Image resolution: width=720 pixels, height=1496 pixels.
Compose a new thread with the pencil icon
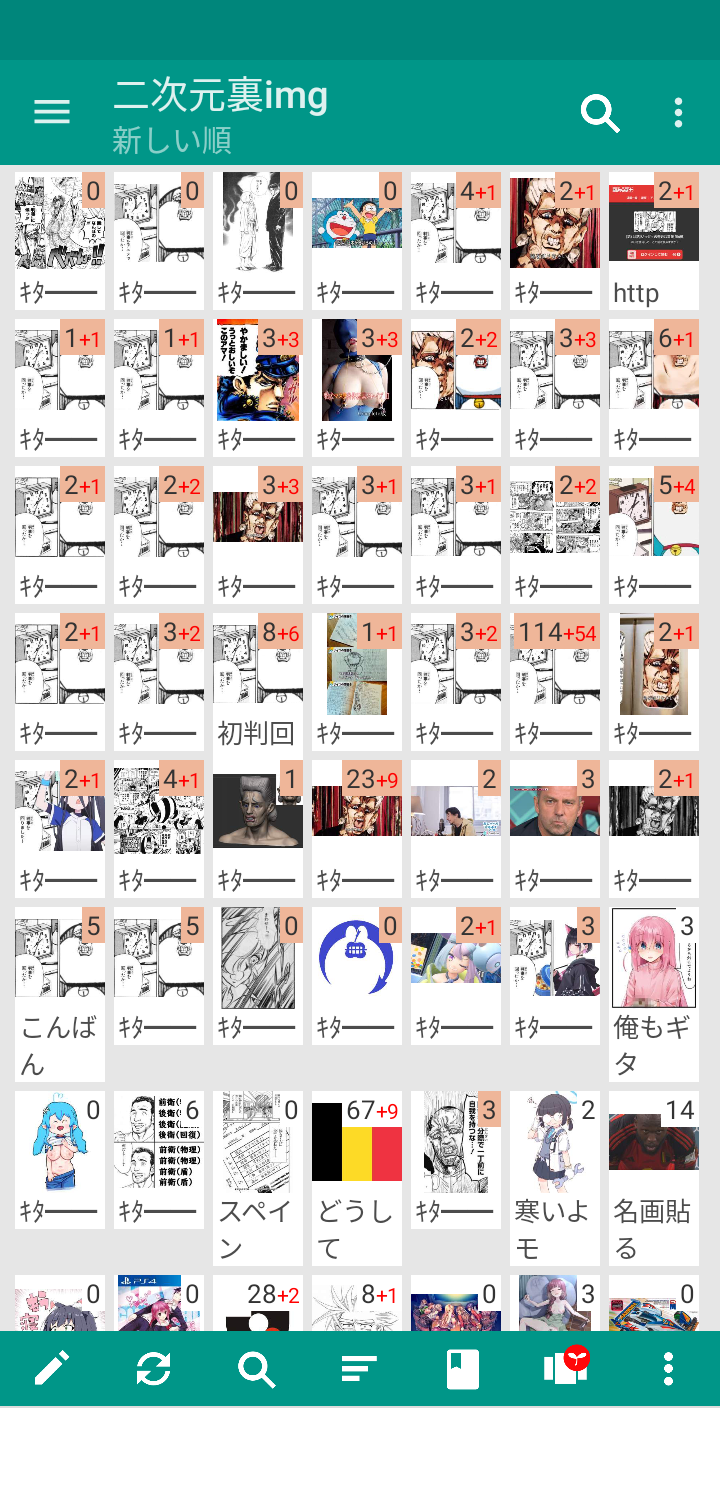click(x=52, y=1369)
